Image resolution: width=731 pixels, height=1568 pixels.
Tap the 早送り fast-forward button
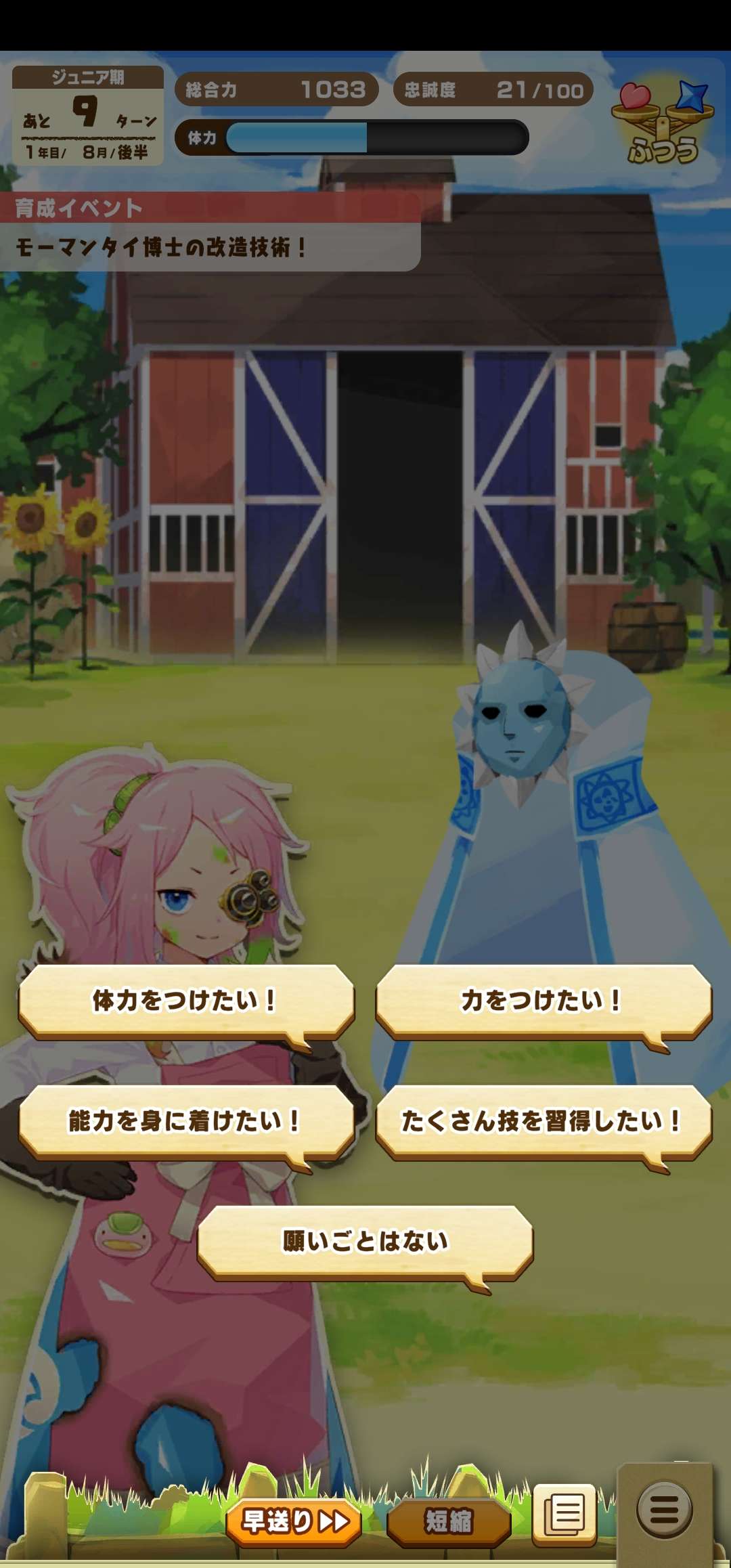(x=294, y=1521)
